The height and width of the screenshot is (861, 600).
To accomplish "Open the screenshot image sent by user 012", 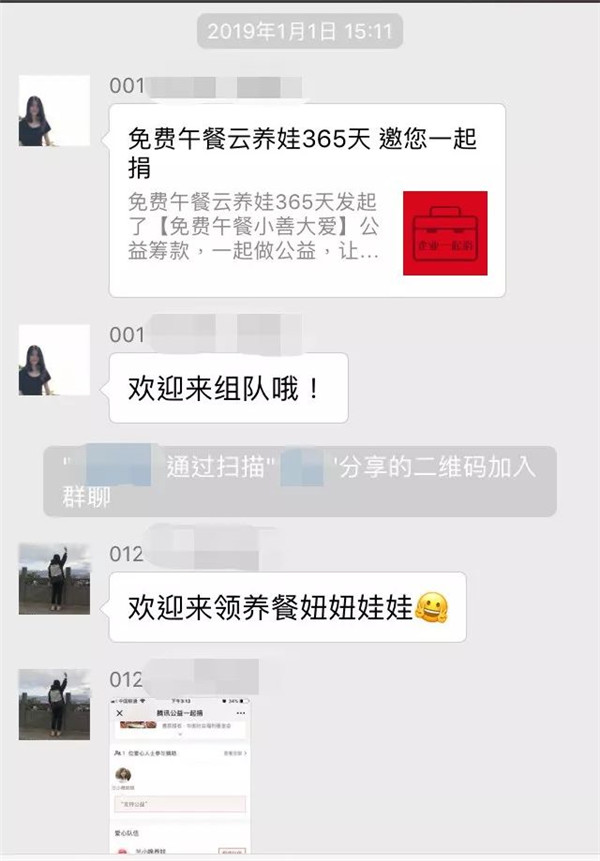I will [x=180, y=775].
